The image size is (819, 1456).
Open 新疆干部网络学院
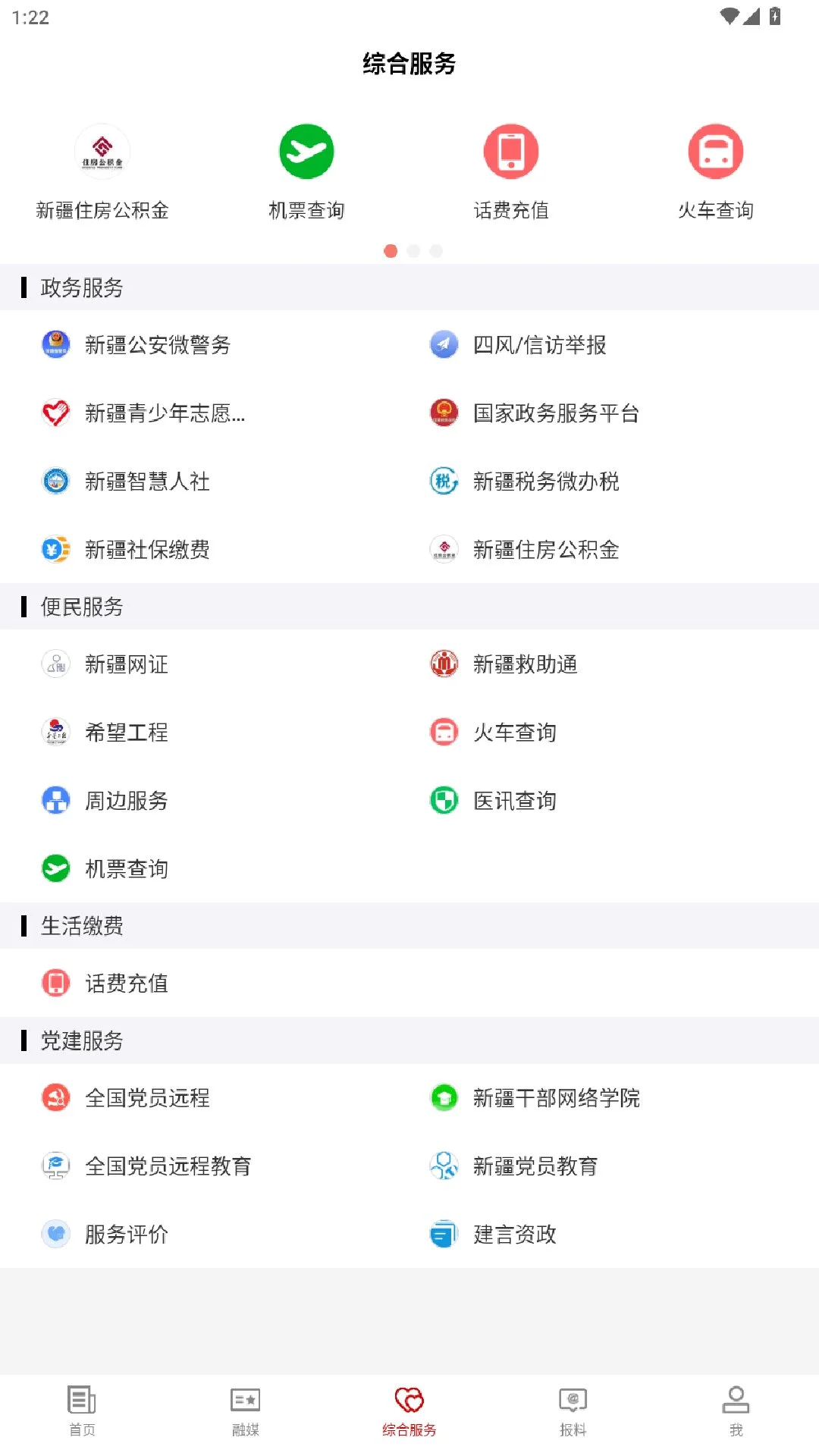point(556,1098)
